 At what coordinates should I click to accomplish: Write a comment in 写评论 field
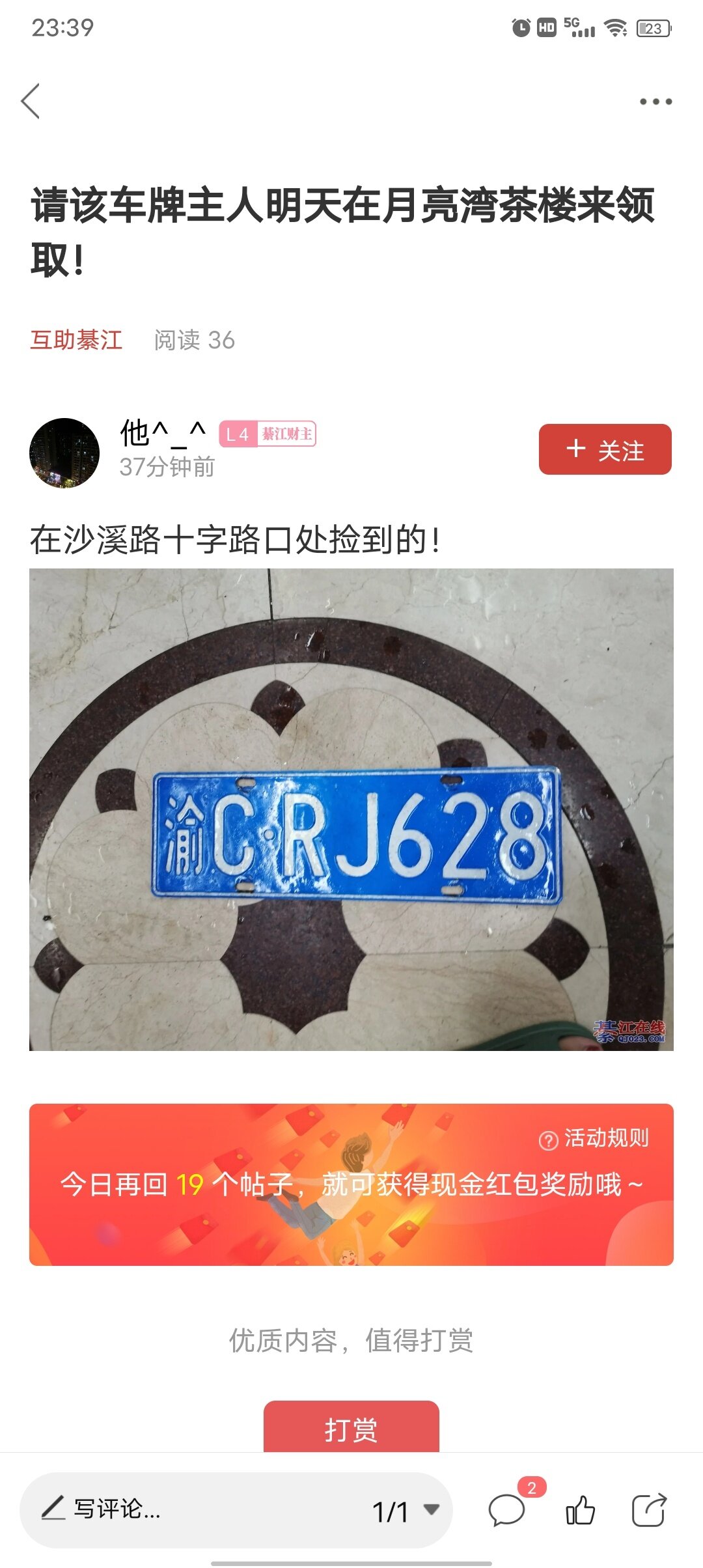tap(195, 1509)
